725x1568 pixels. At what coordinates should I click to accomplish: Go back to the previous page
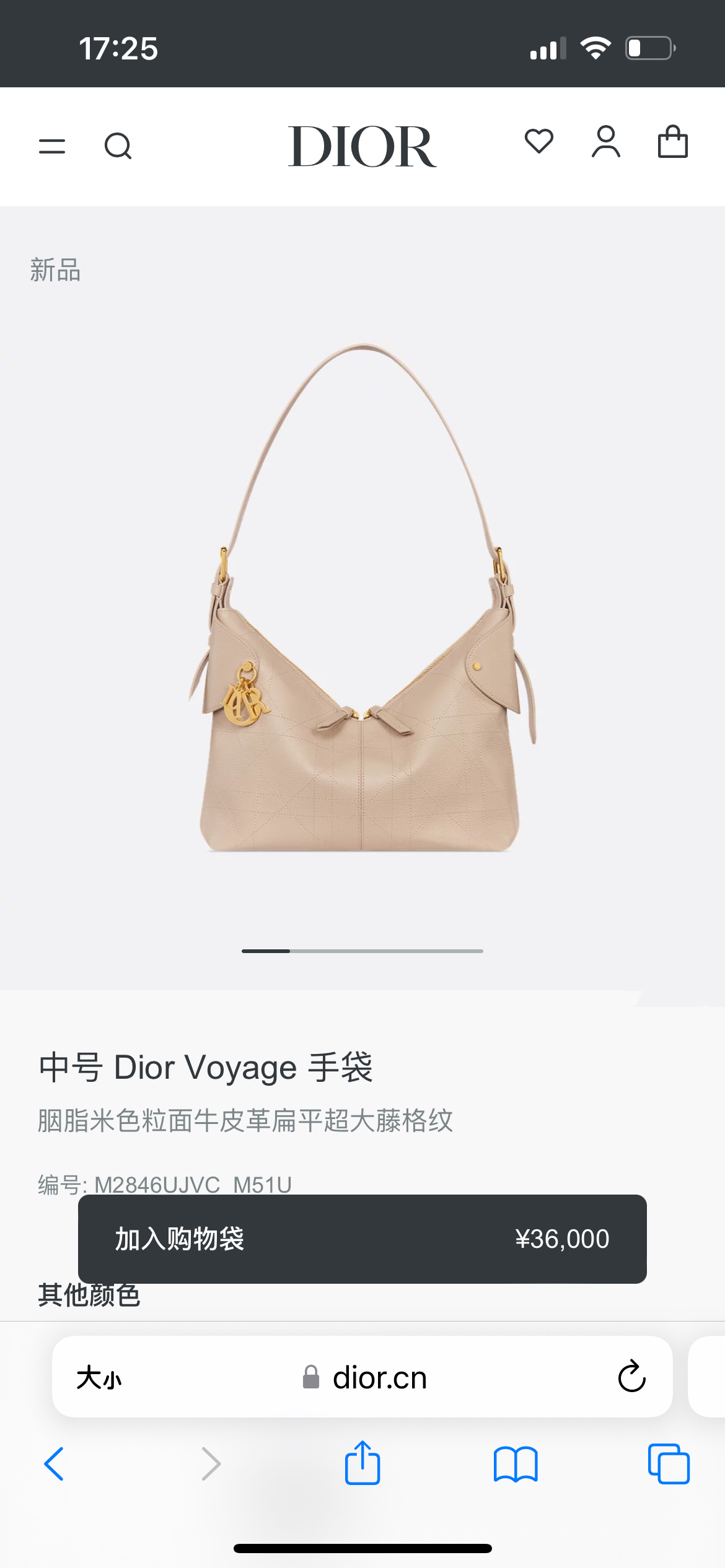point(55,1464)
